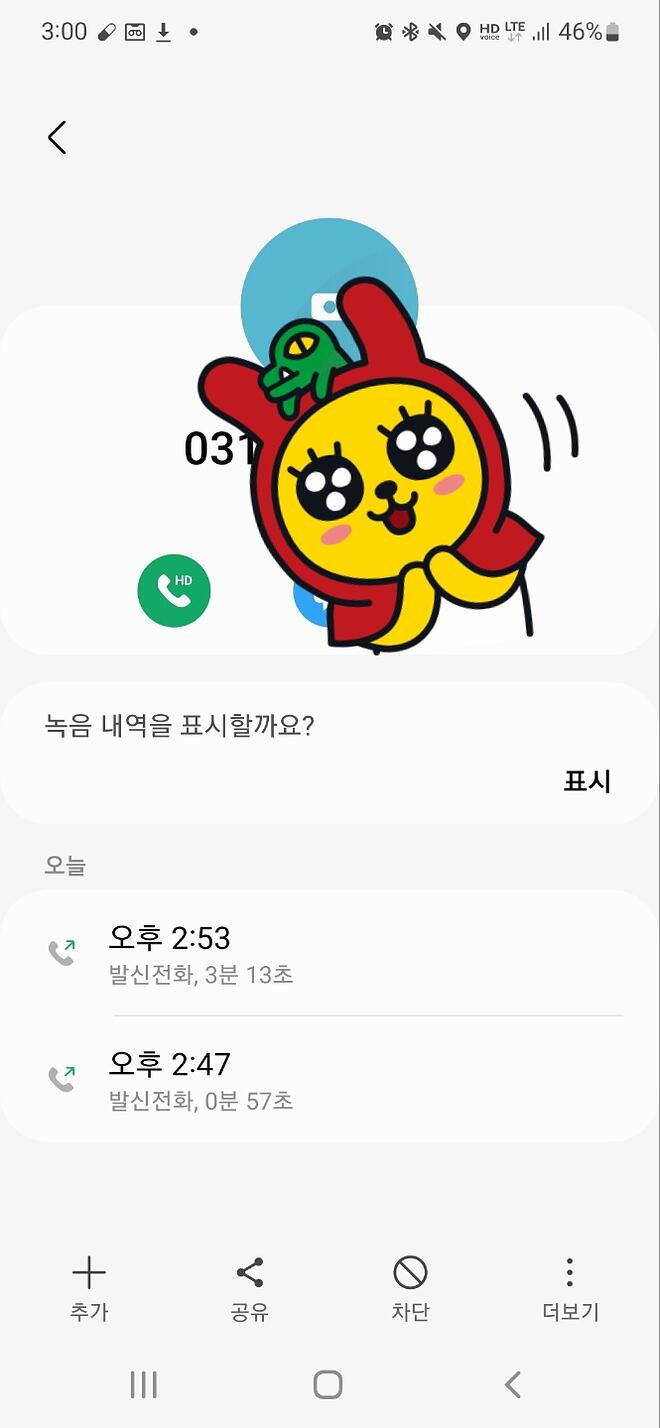Block this number with 차단

pos(410,1290)
